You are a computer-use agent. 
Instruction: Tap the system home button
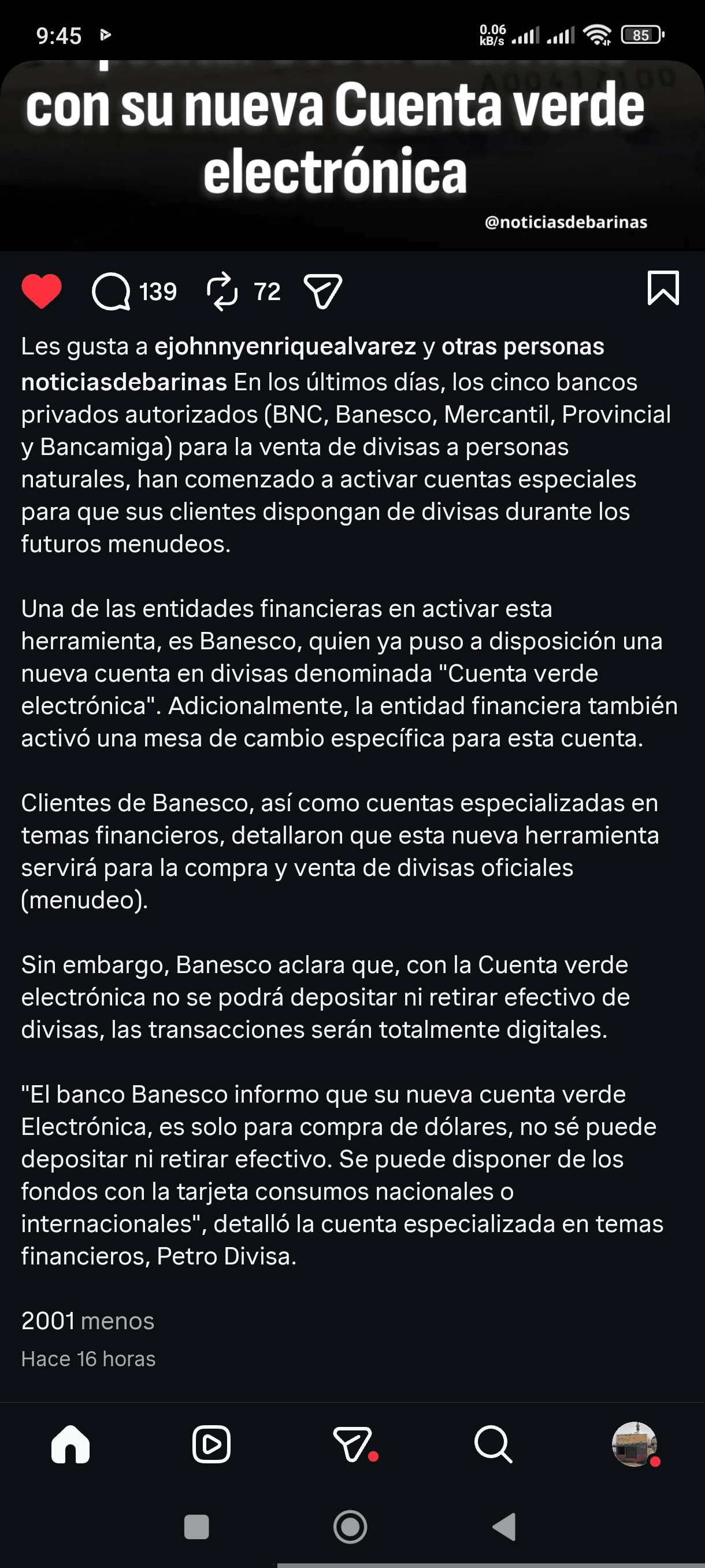pos(350,1526)
